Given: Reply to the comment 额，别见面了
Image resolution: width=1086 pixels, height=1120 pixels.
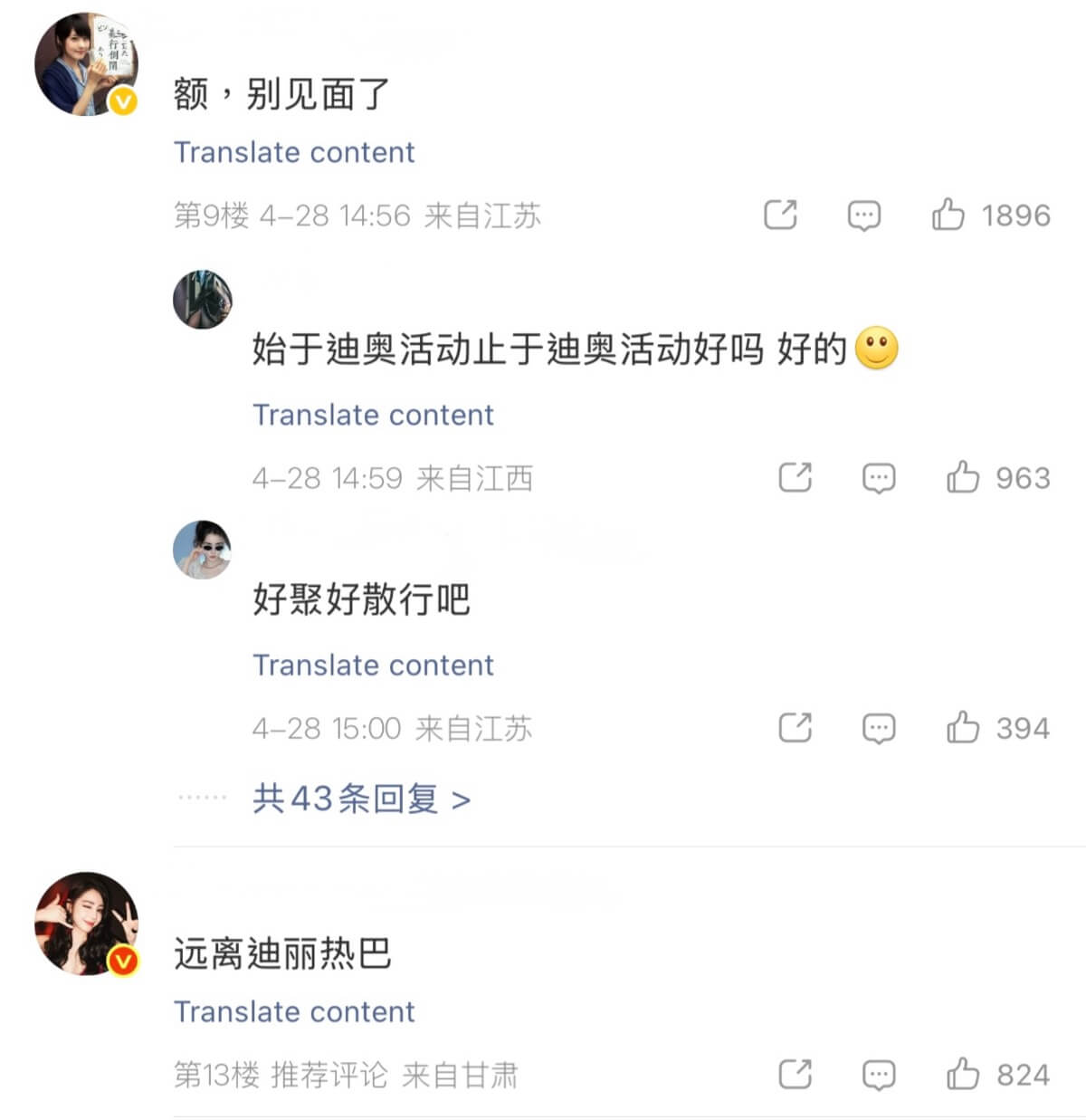Looking at the screenshot, I should (863, 215).
